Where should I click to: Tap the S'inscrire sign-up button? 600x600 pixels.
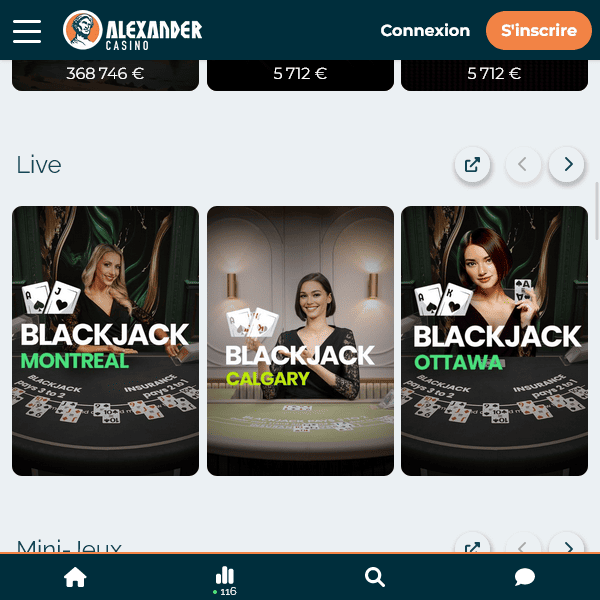coord(538,31)
